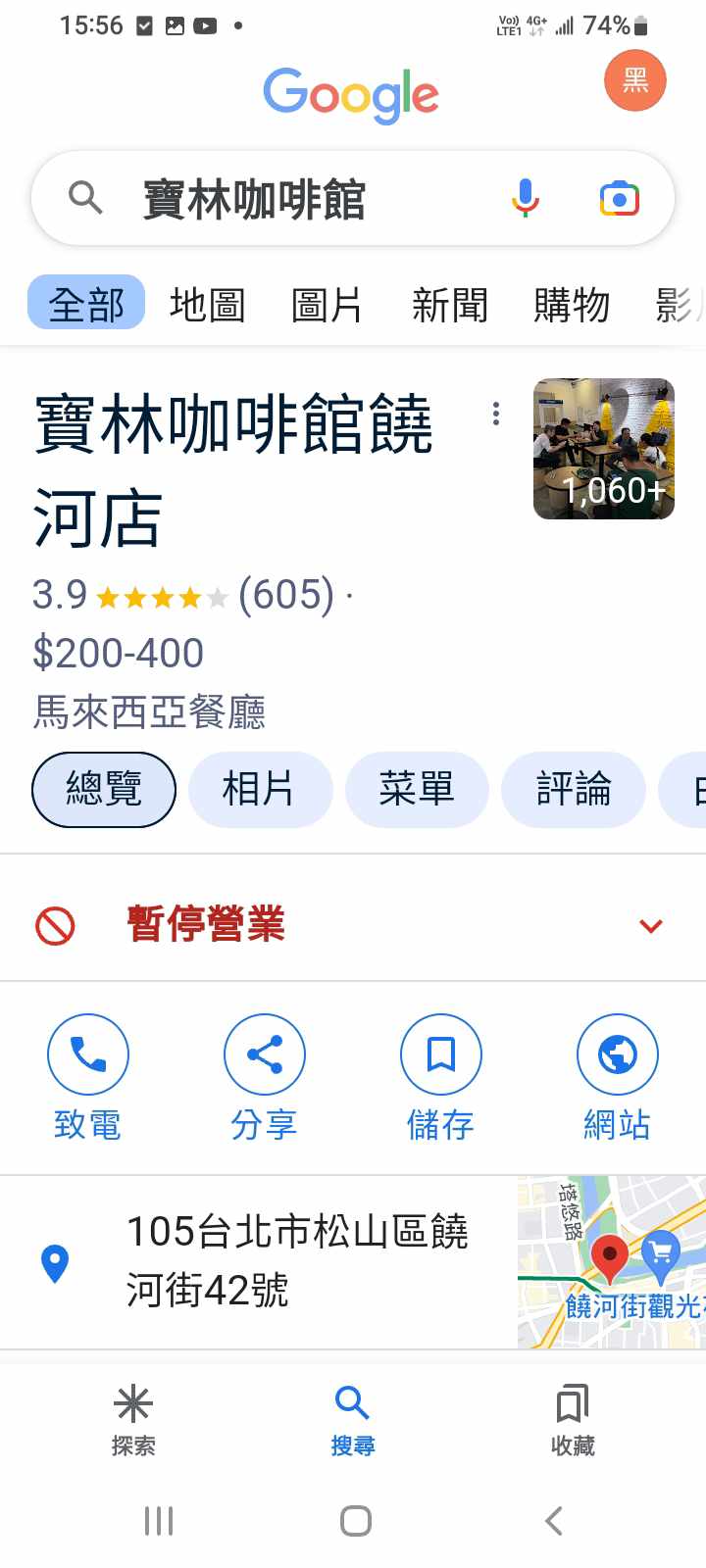Expand the 暫停營業 hours details

point(651,925)
